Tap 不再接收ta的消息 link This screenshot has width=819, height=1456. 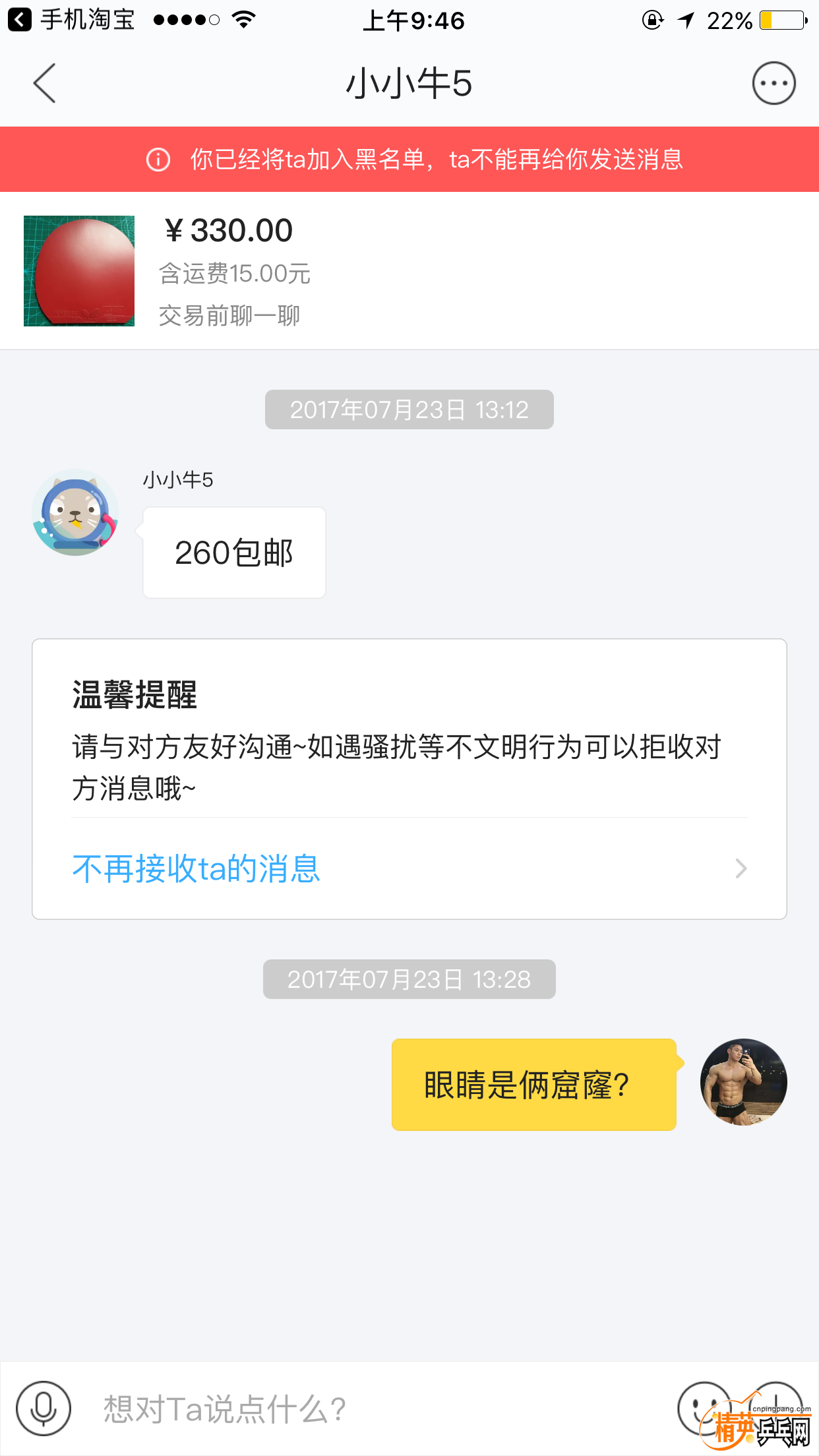197,868
